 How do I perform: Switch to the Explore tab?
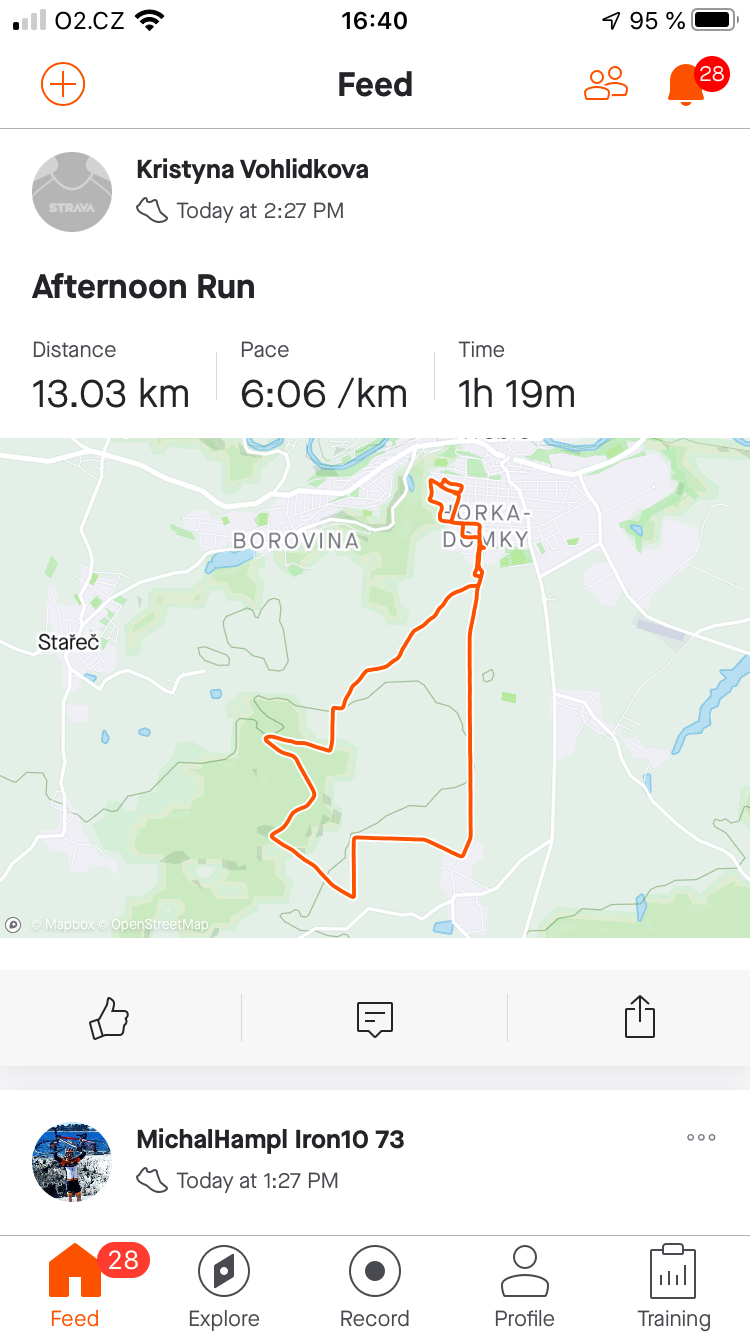coord(224,1288)
